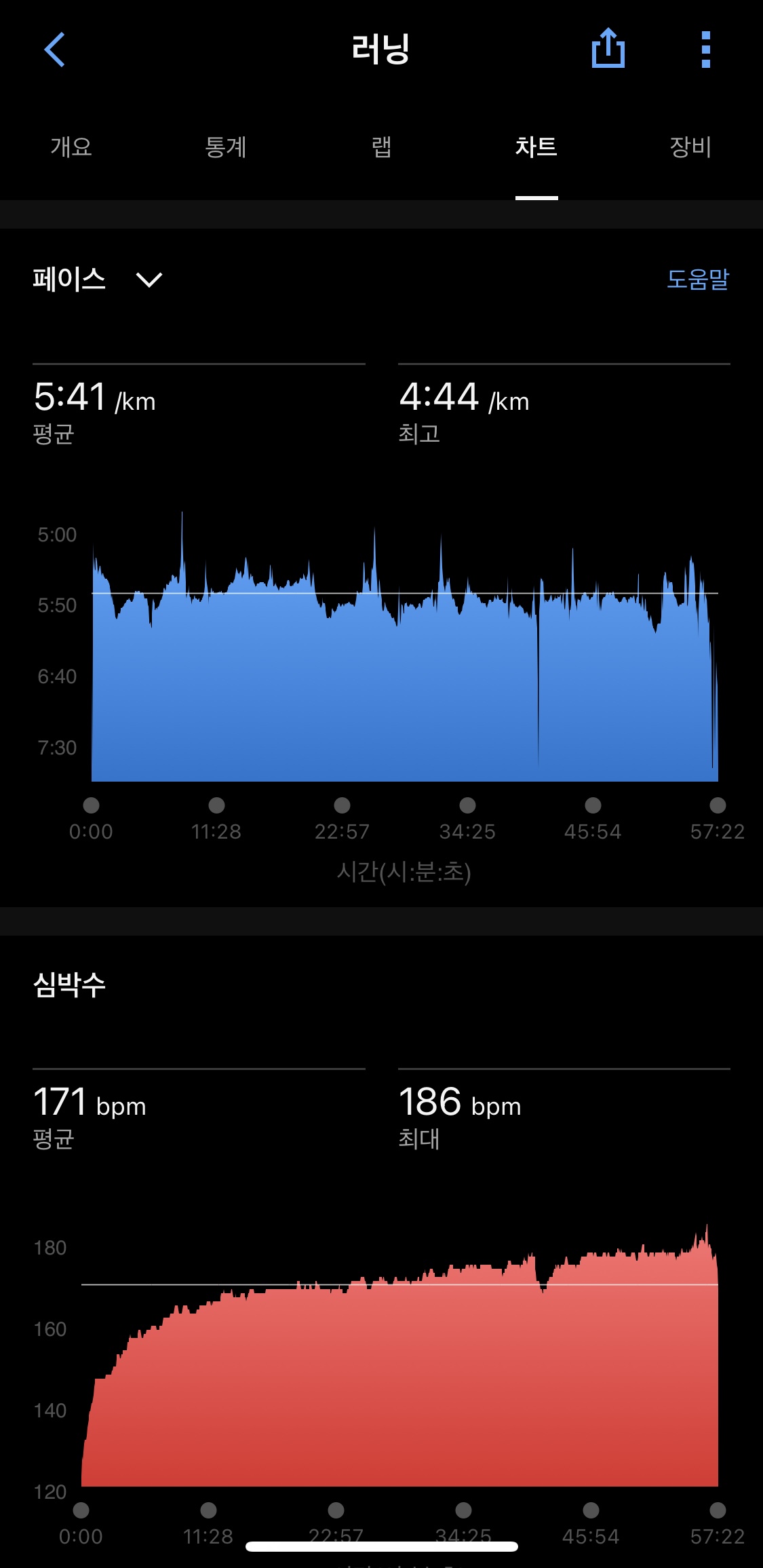The height and width of the screenshot is (1568, 763).
Task: Share this running activity
Action: pyautogui.click(x=608, y=48)
